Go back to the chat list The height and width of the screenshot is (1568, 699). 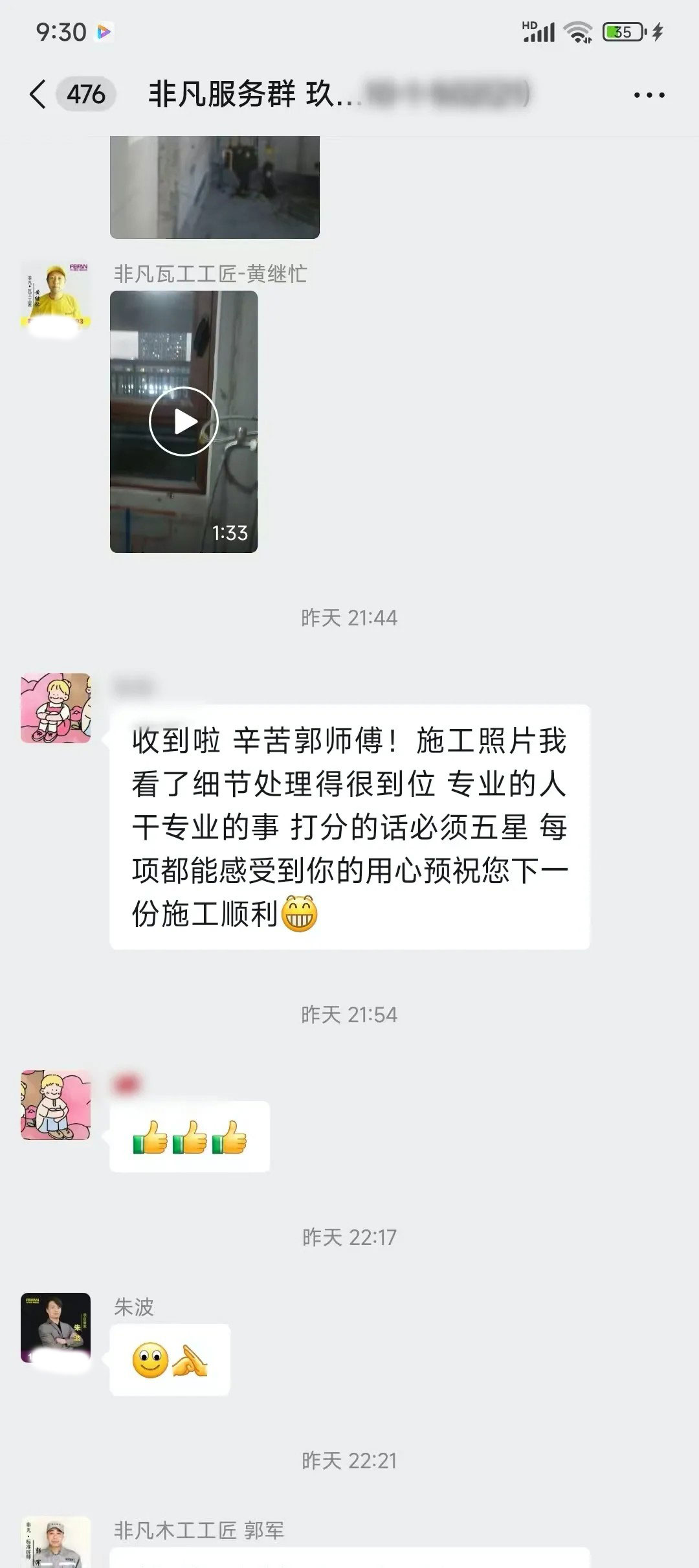(38, 95)
